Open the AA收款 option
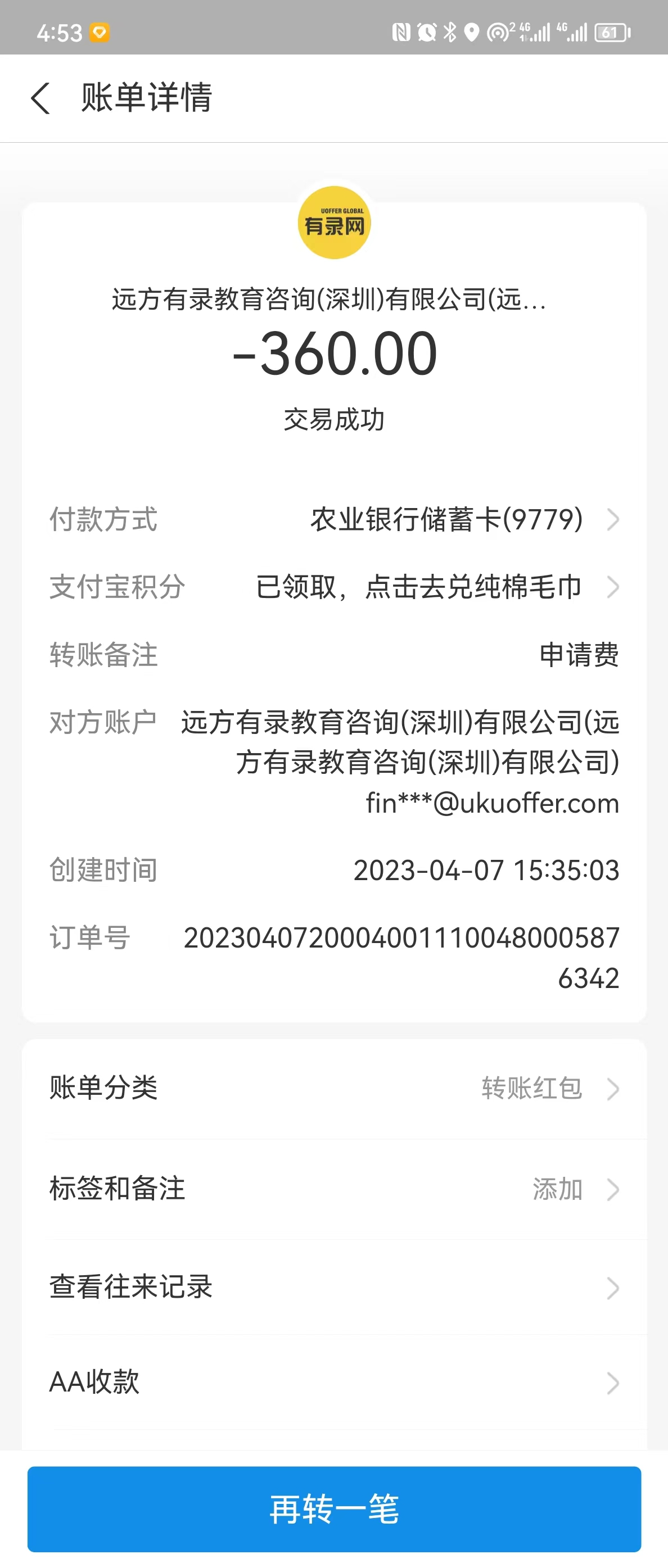 tap(333, 1383)
